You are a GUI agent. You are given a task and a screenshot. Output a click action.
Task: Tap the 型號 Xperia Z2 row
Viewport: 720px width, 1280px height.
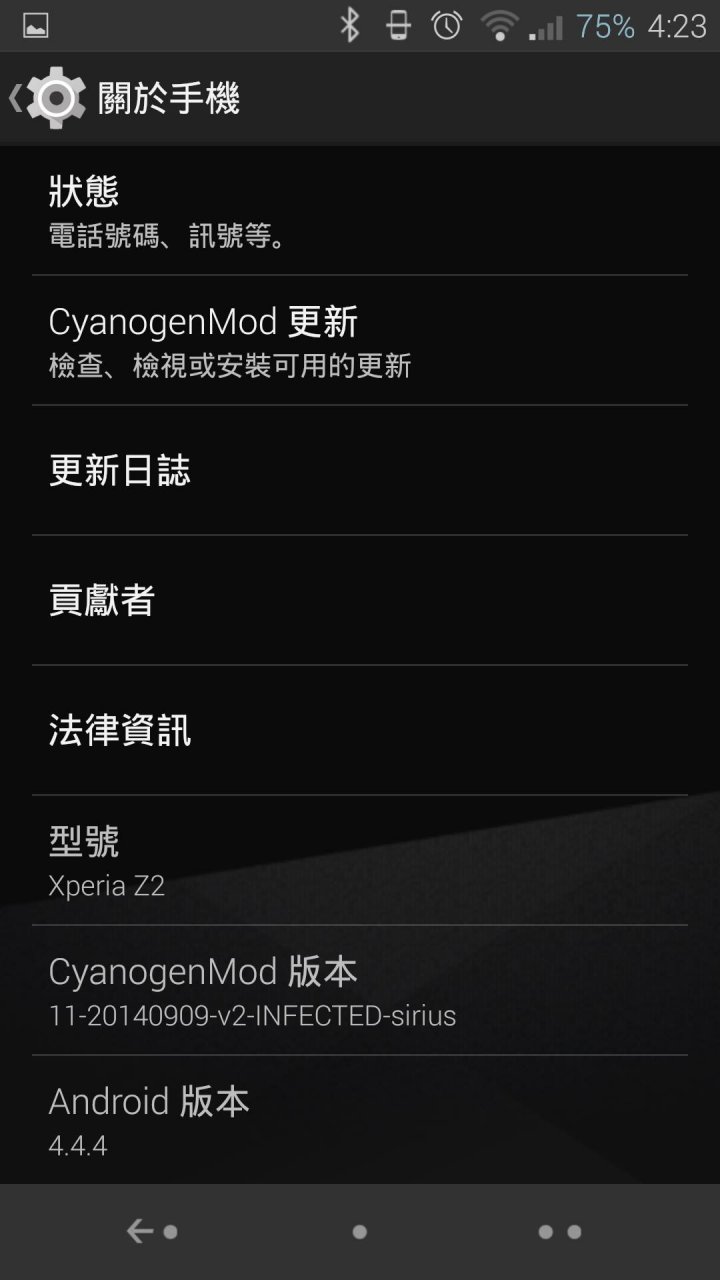coord(360,861)
